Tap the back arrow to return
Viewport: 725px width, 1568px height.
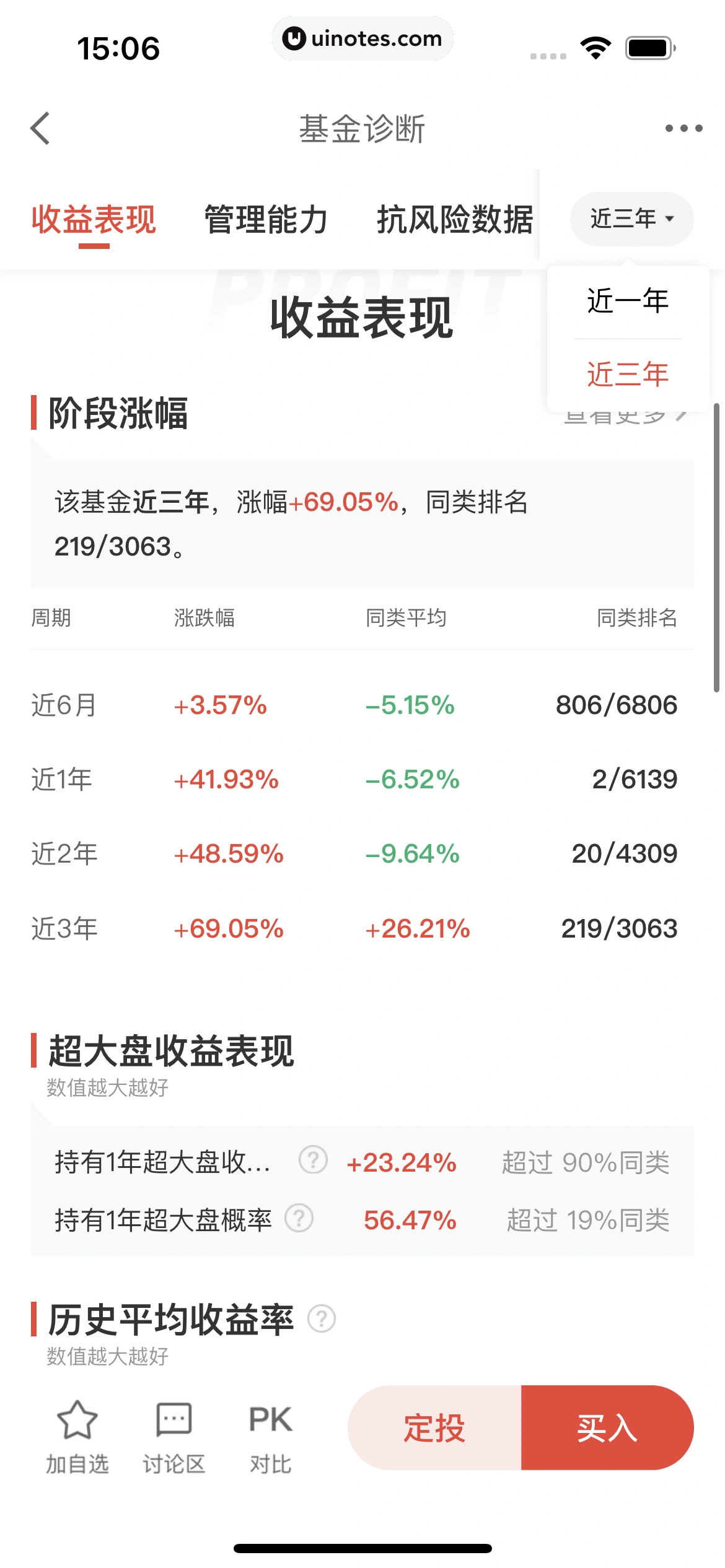point(40,128)
